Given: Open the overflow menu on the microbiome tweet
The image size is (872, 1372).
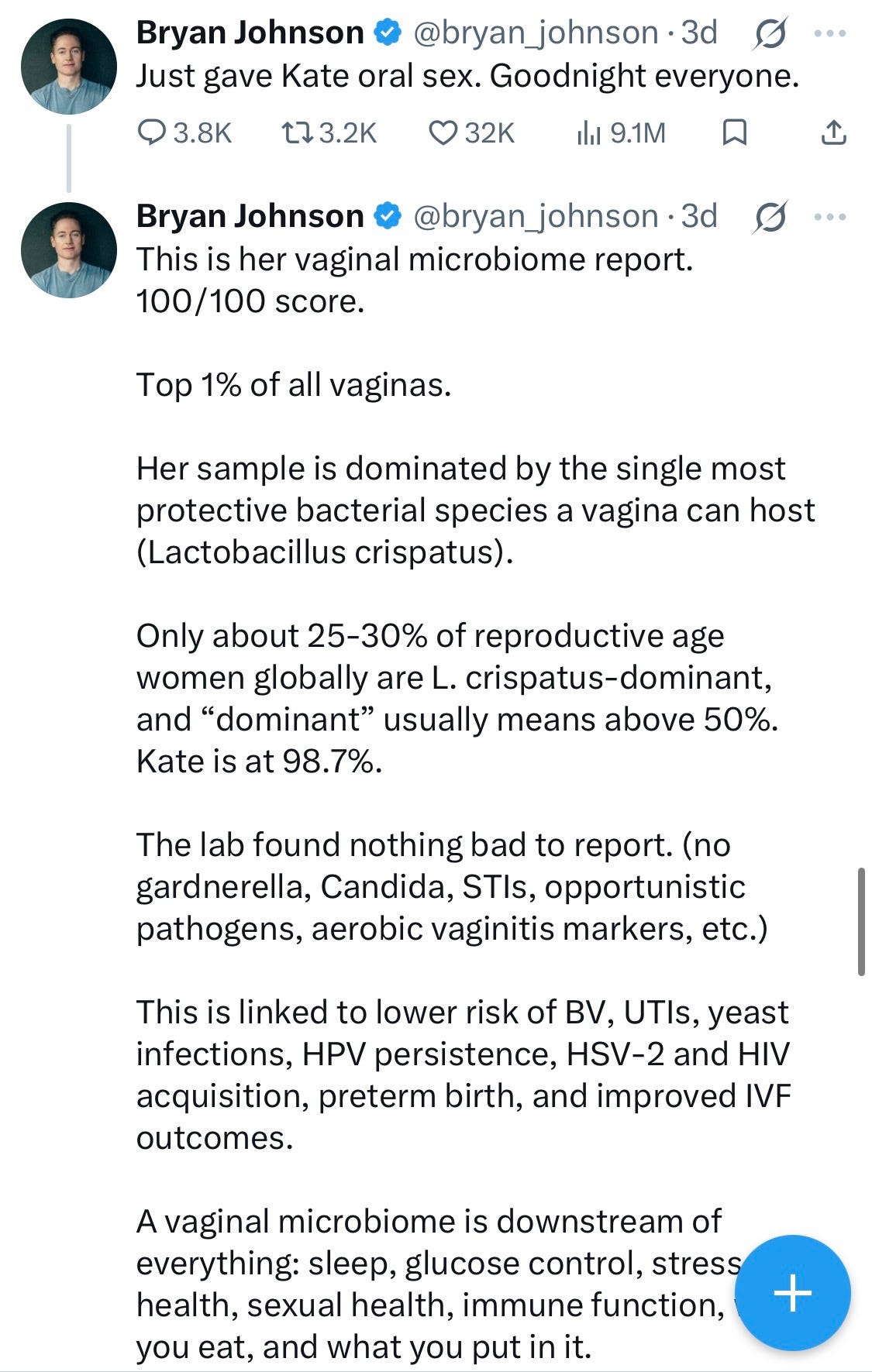Looking at the screenshot, I should (831, 217).
